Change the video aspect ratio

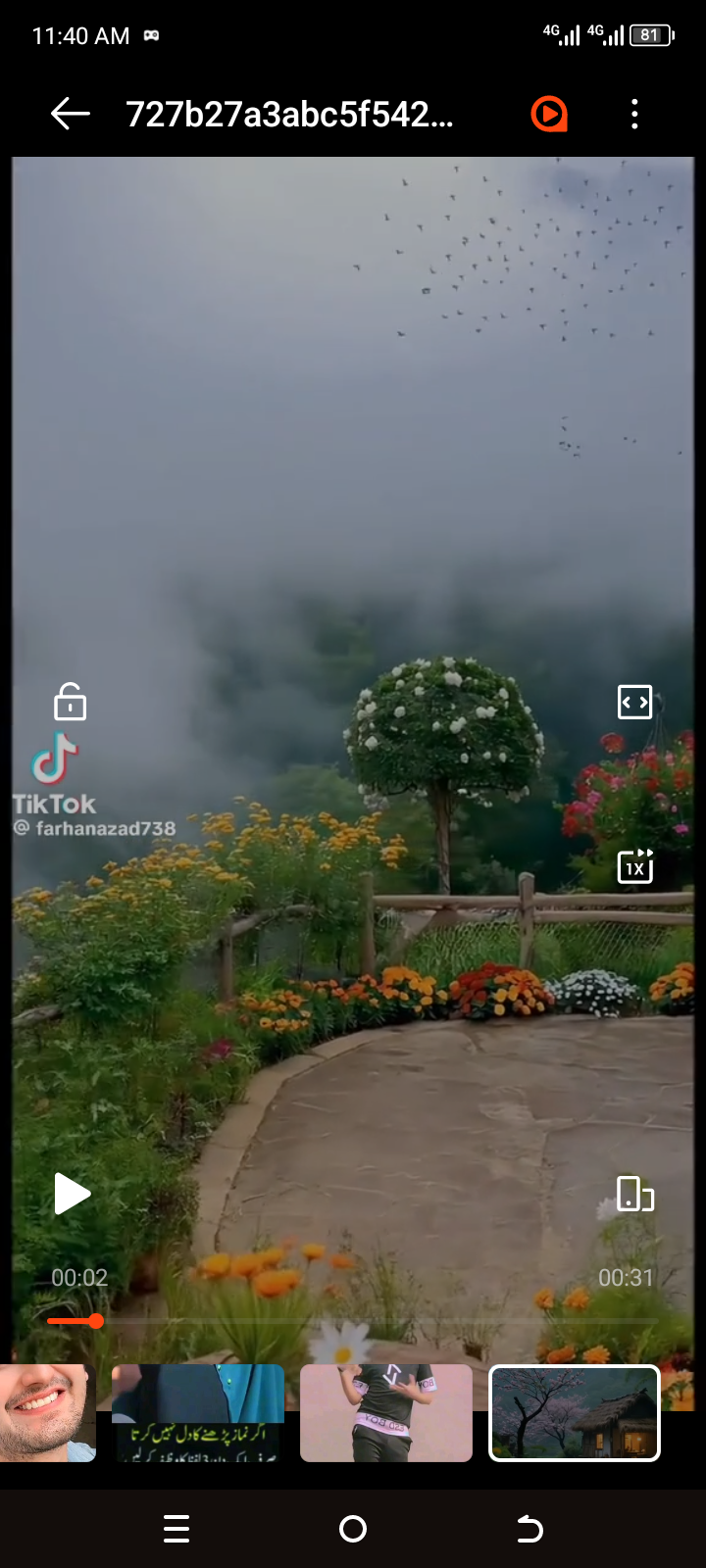[634, 702]
